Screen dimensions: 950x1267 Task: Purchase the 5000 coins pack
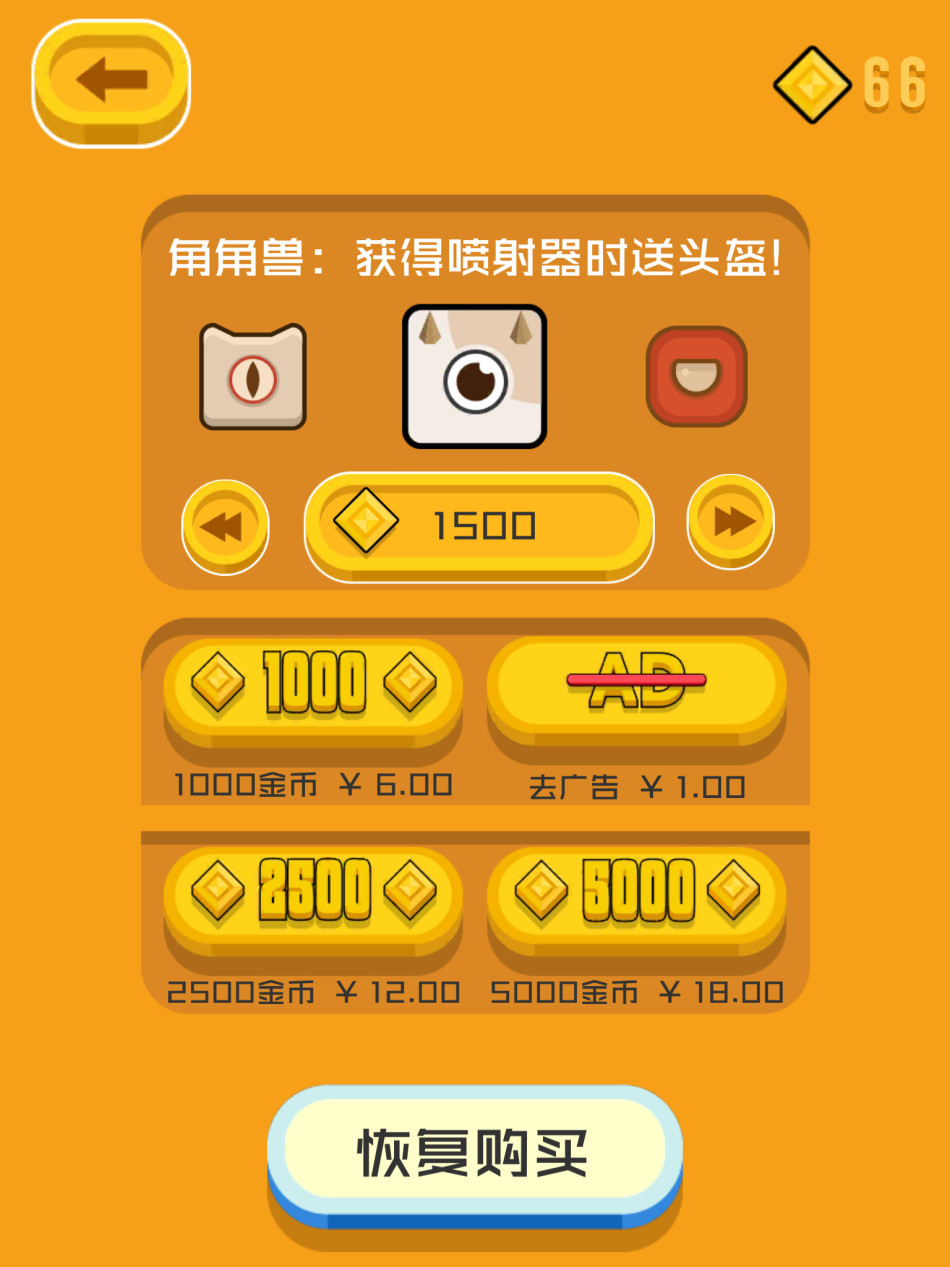tap(636, 891)
